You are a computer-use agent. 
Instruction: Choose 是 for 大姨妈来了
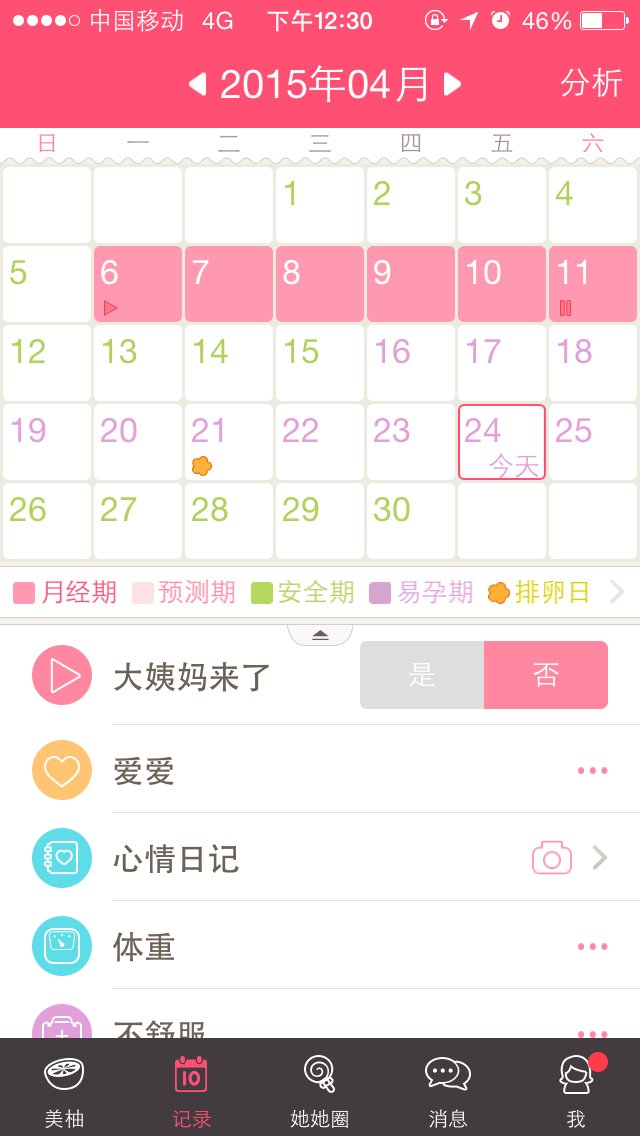[422, 675]
